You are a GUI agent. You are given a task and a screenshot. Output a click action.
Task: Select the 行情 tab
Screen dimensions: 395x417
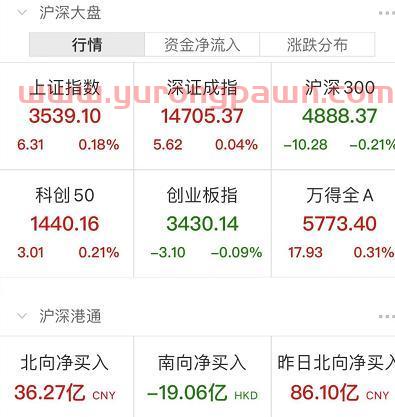click(87, 44)
